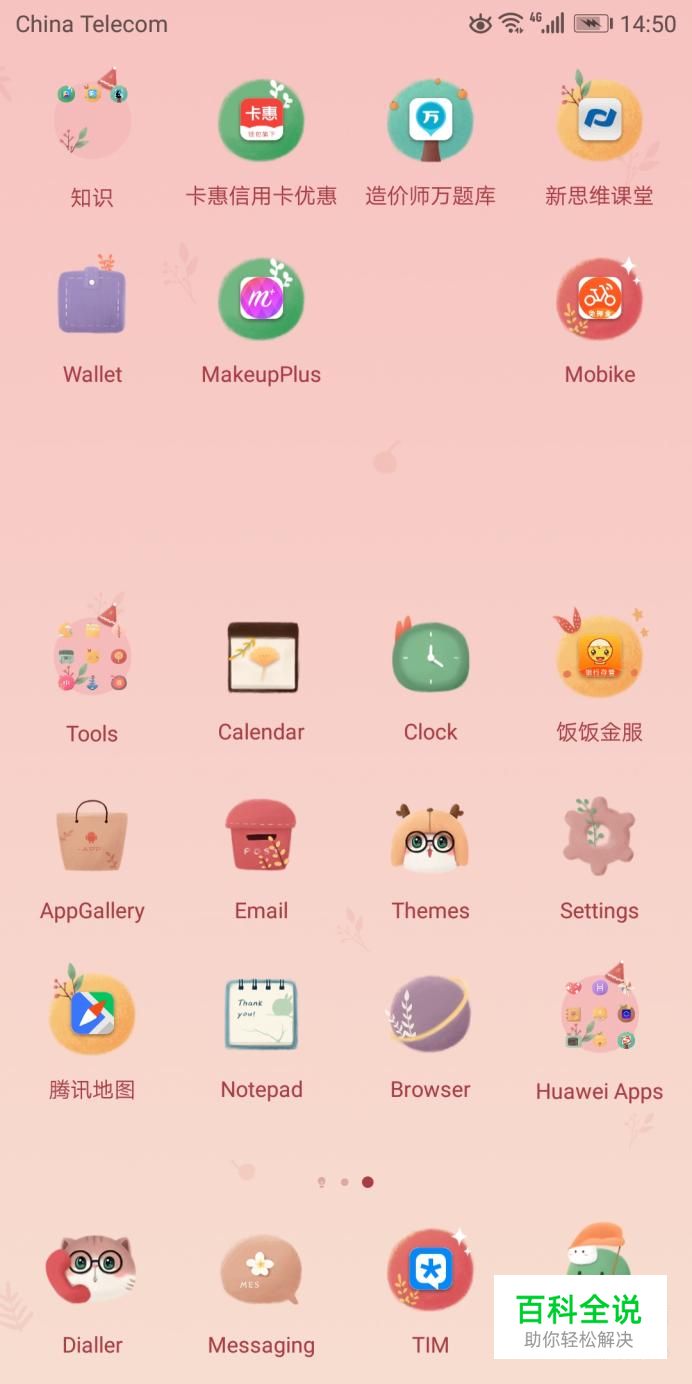Launch AppGallery
Image resolution: width=692 pixels, height=1384 pixels.
[92, 836]
